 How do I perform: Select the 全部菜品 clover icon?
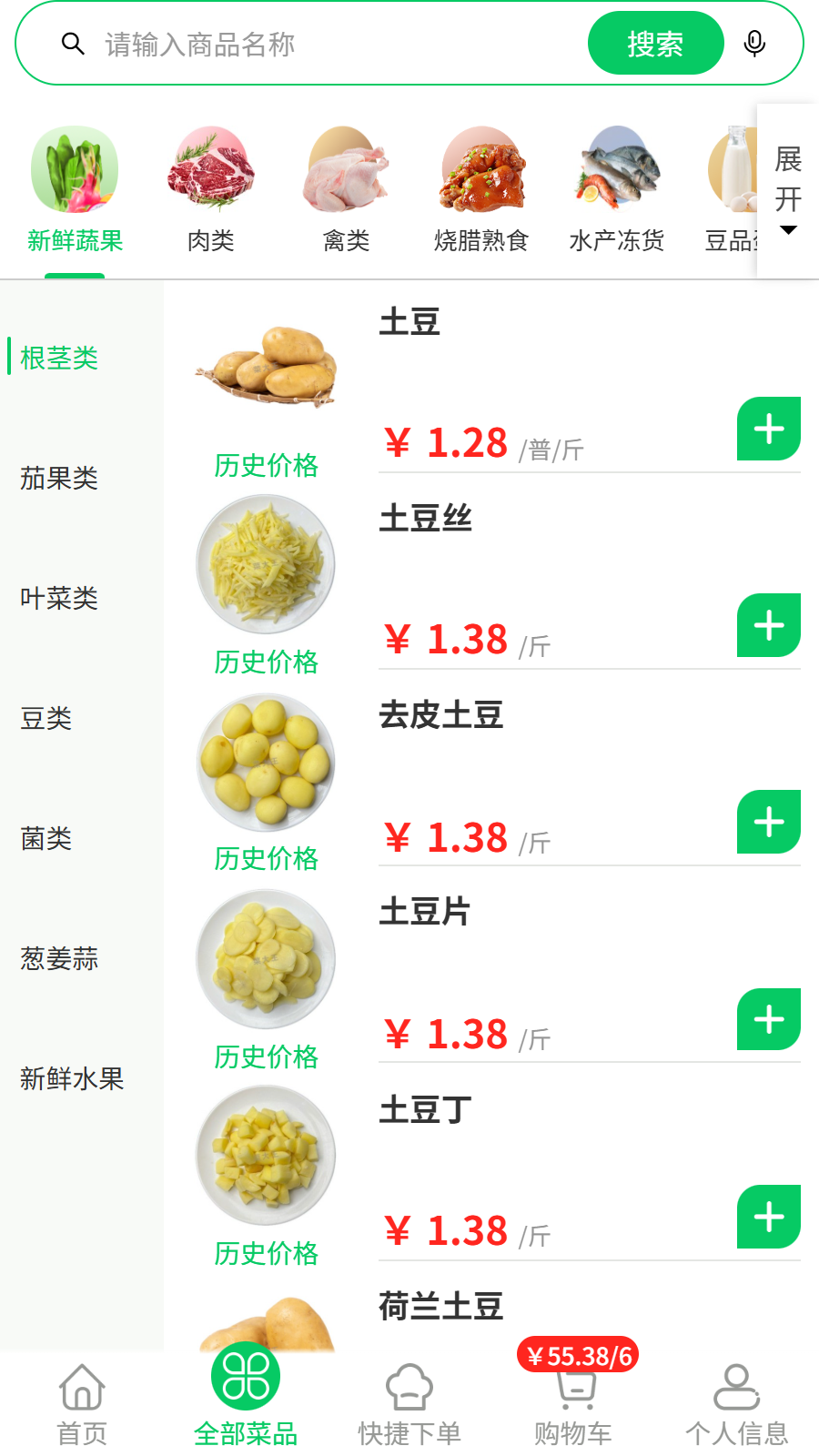click(x=246, y=1379)
